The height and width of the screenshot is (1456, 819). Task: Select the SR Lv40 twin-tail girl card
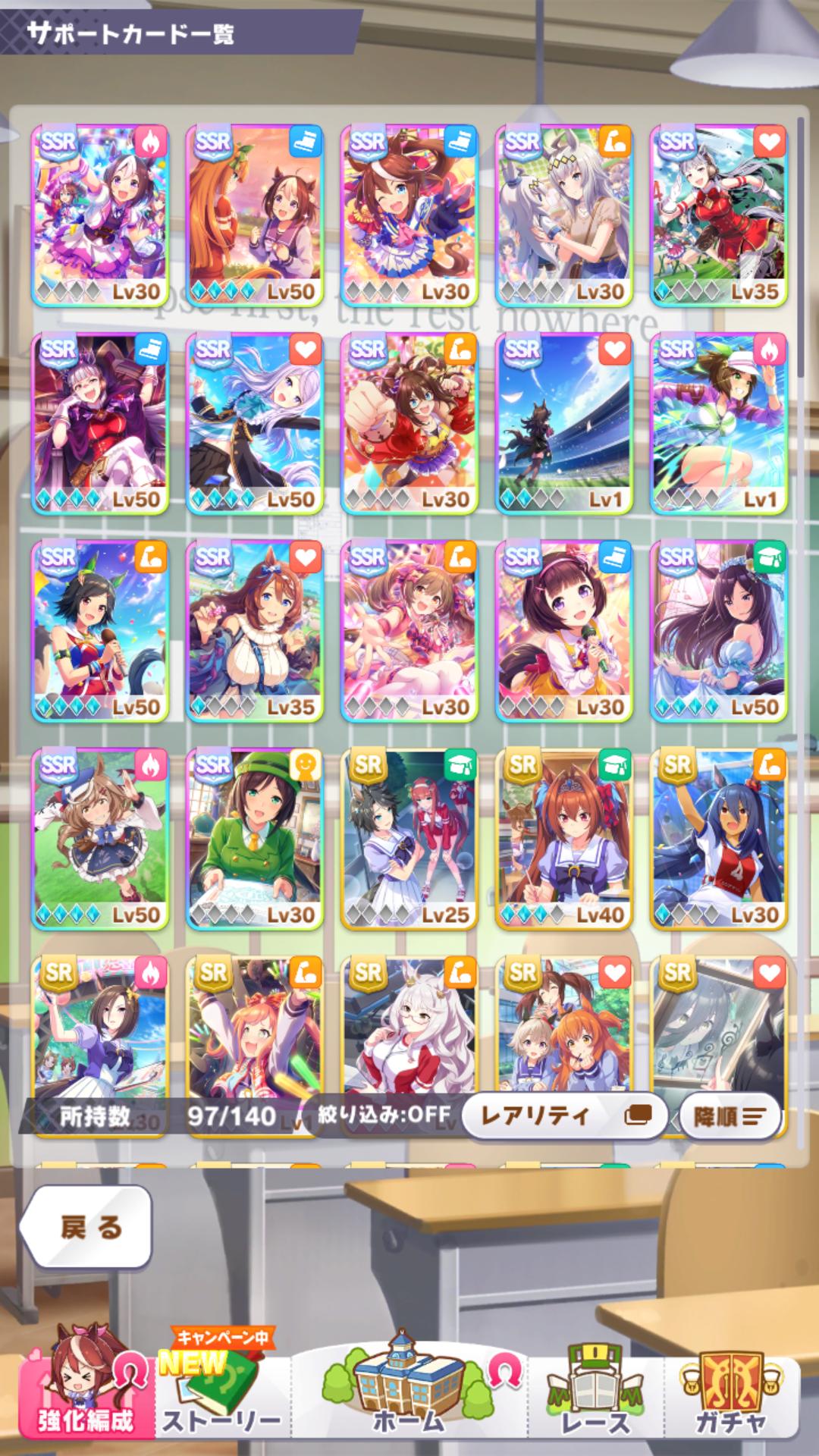[x=563, y=838]
